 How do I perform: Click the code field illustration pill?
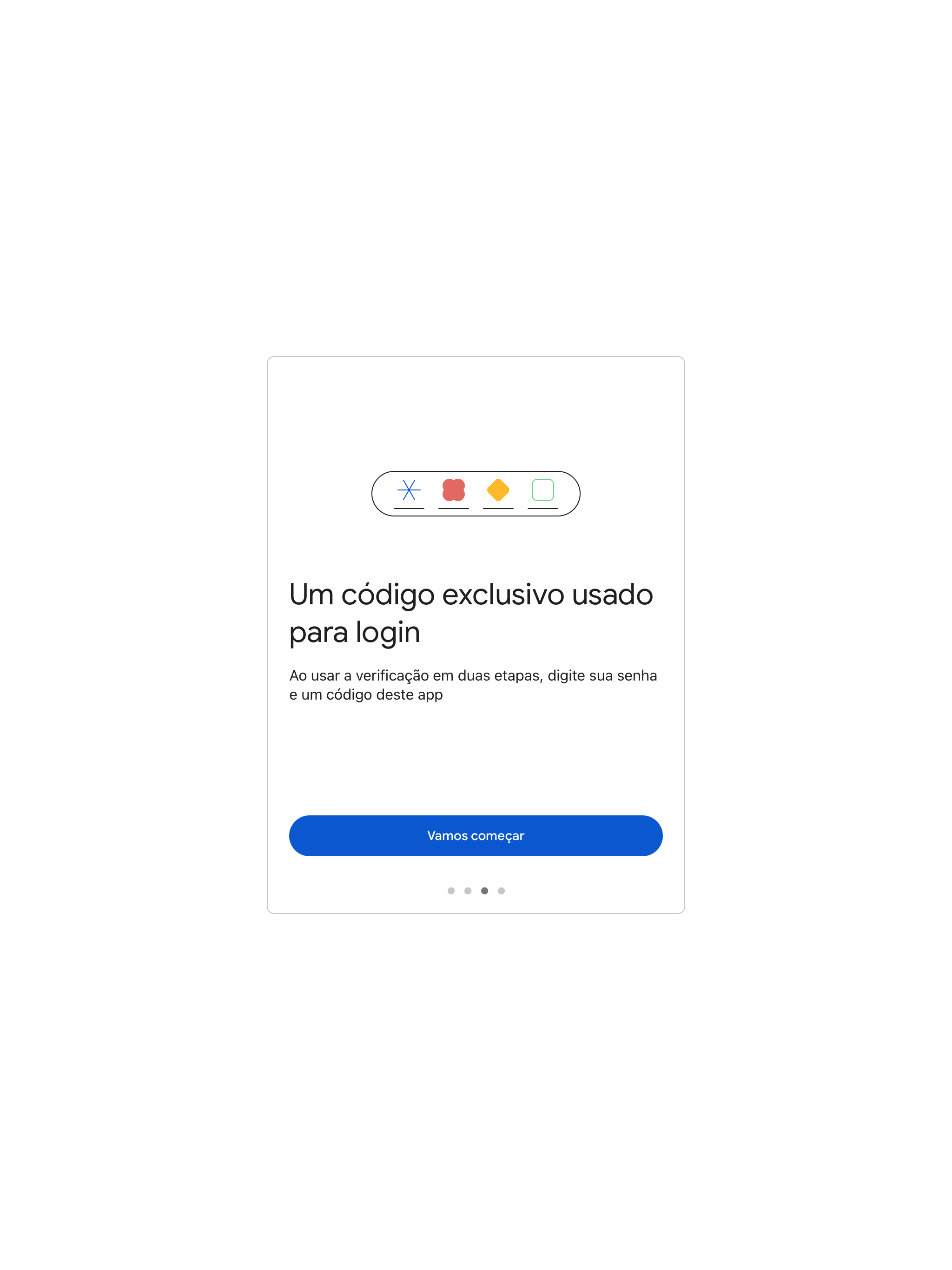tap(476, 494)
